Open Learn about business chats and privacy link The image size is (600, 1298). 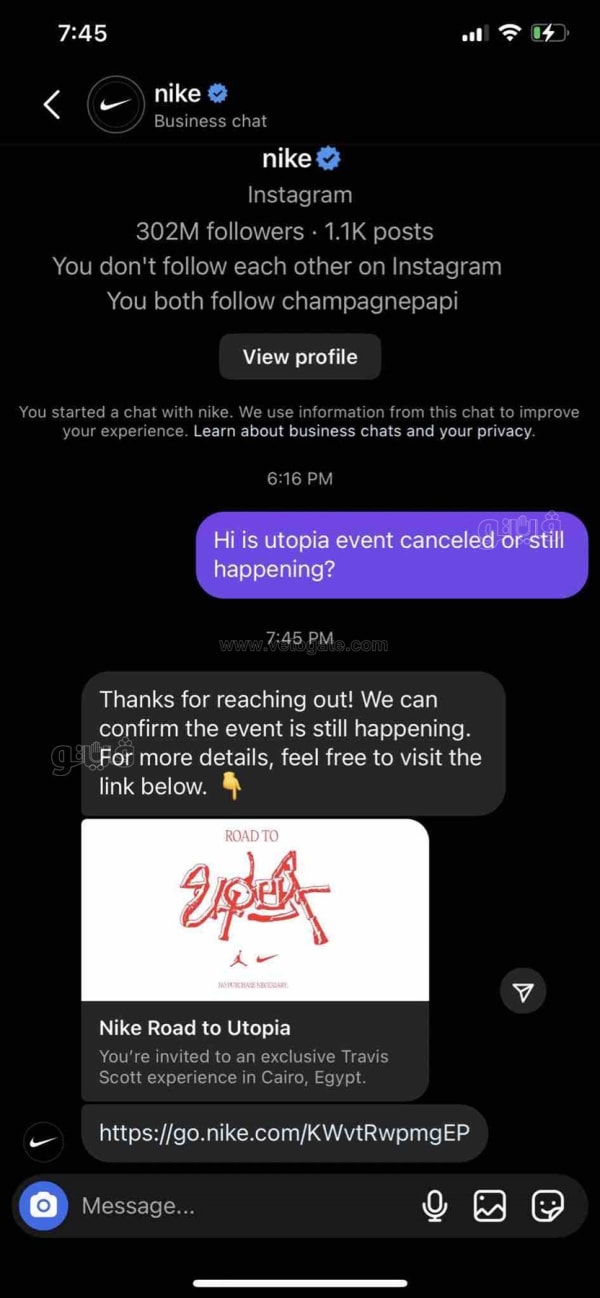tap(364, 432)
